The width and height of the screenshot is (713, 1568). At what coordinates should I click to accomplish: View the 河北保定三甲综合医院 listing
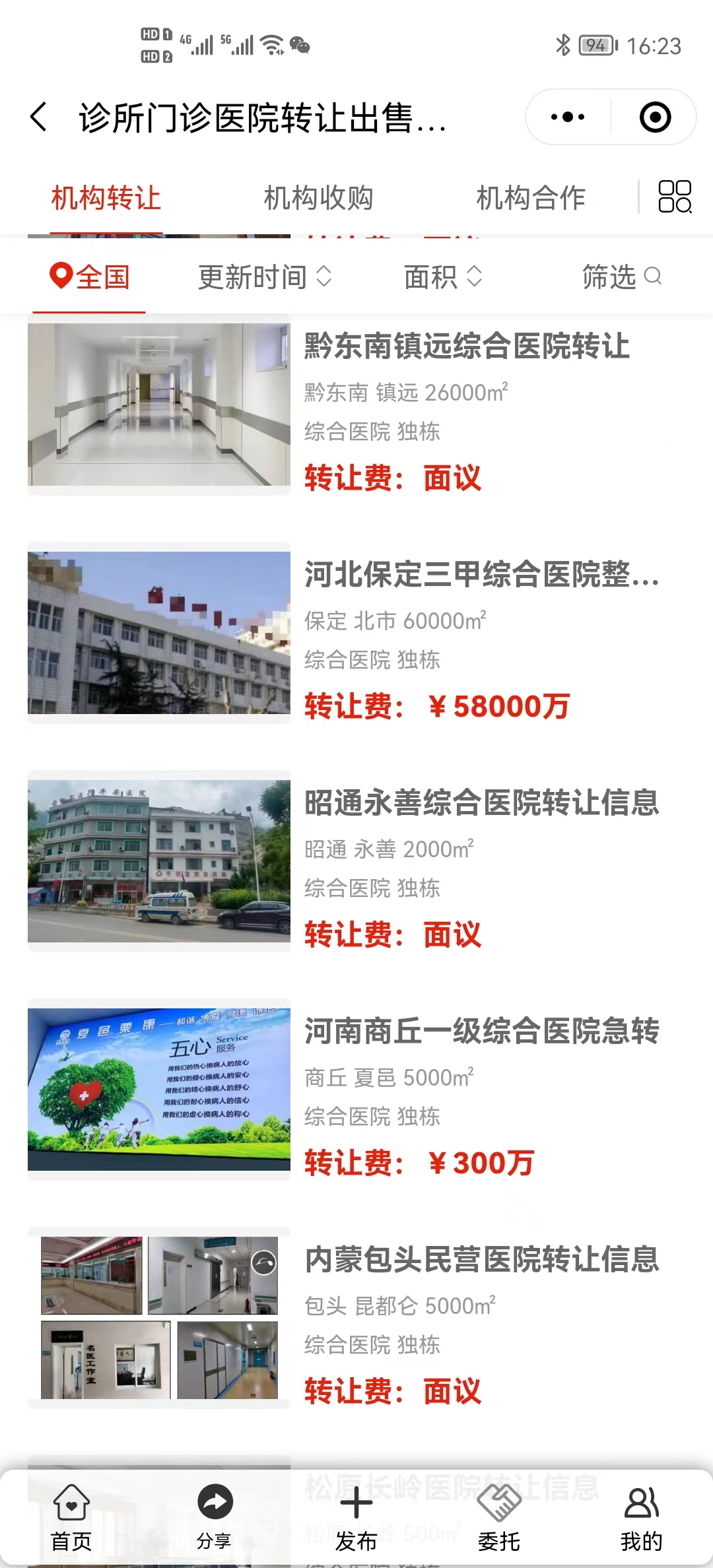coord(481,575)
